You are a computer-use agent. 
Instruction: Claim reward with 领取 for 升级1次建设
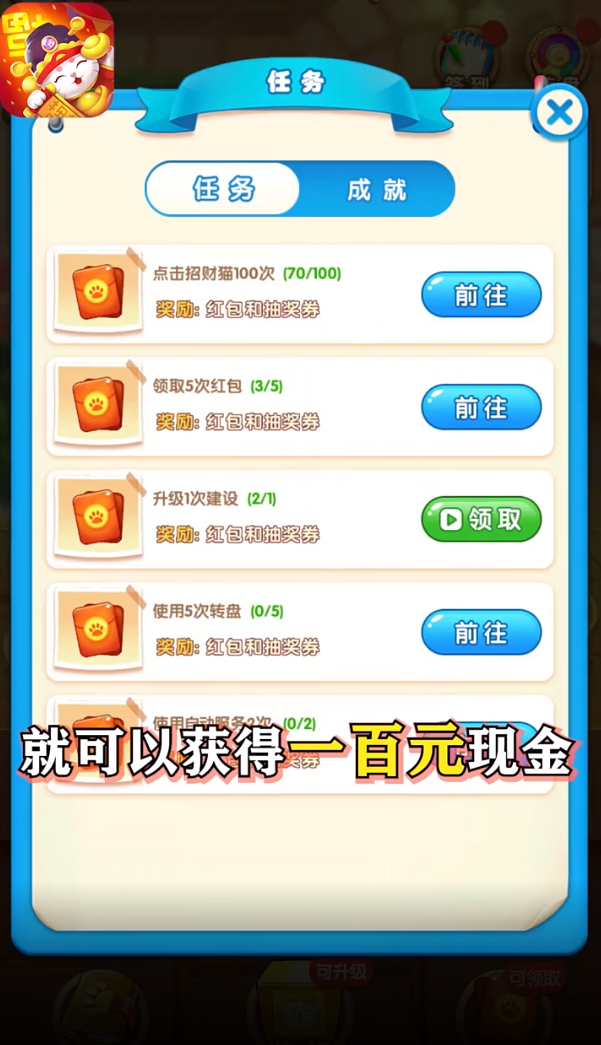click(x=481, y=519)
